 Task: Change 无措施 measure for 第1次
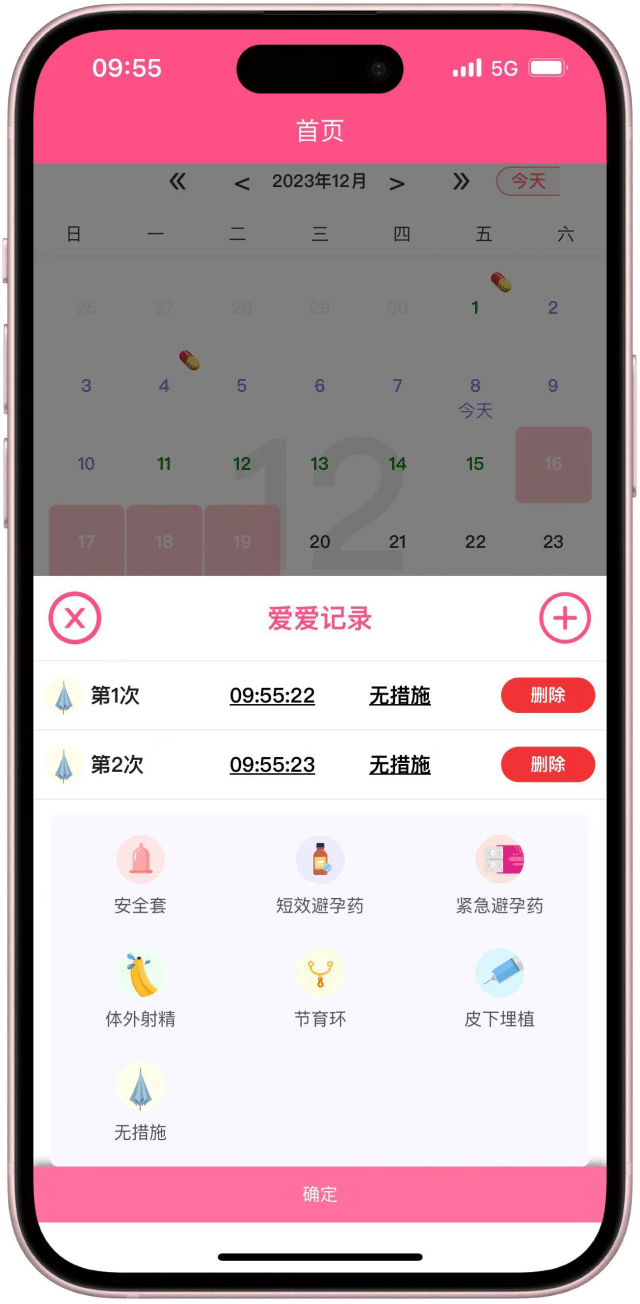tap(400, 695)
